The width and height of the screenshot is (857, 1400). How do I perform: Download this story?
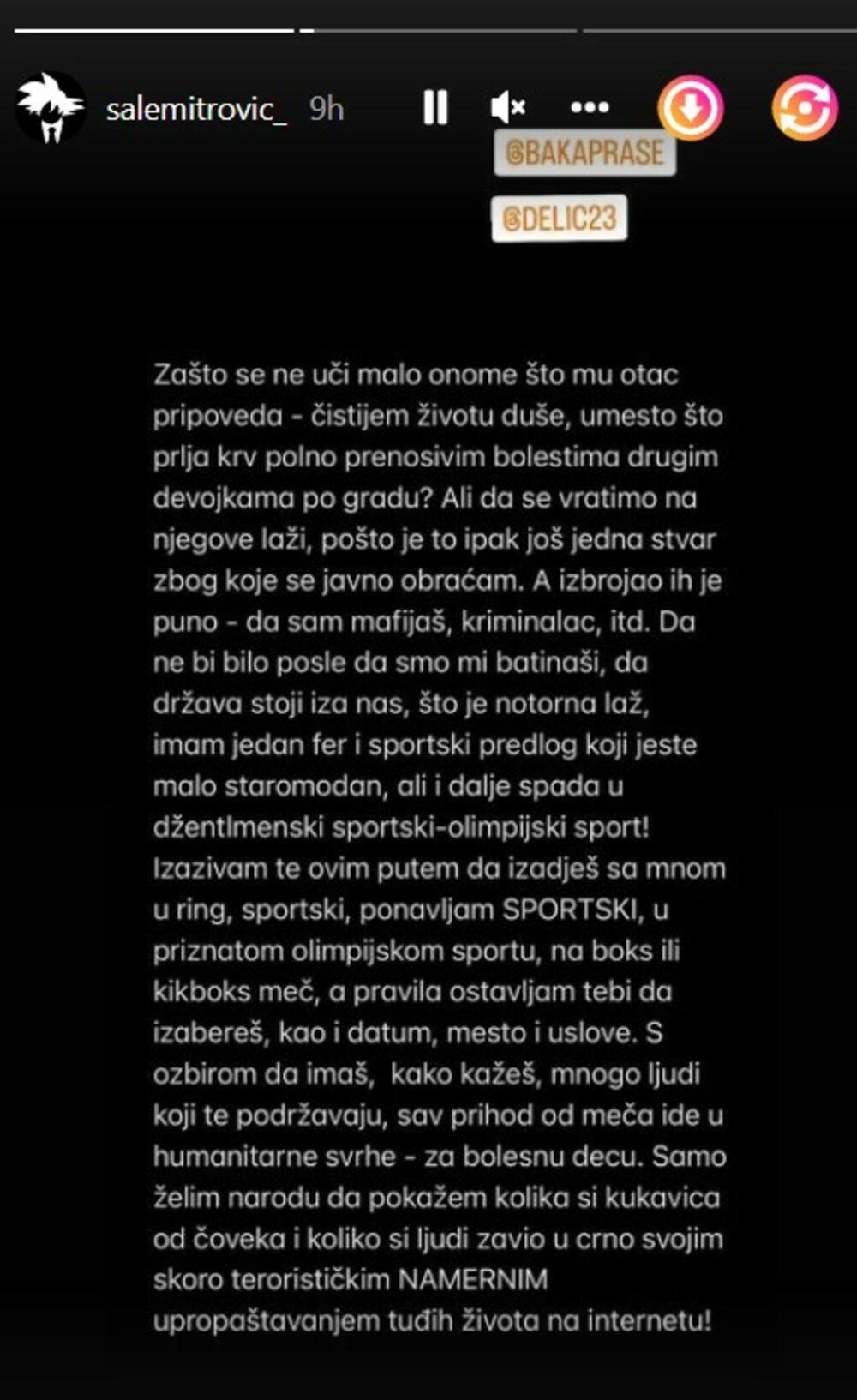(x=691, y=108)
